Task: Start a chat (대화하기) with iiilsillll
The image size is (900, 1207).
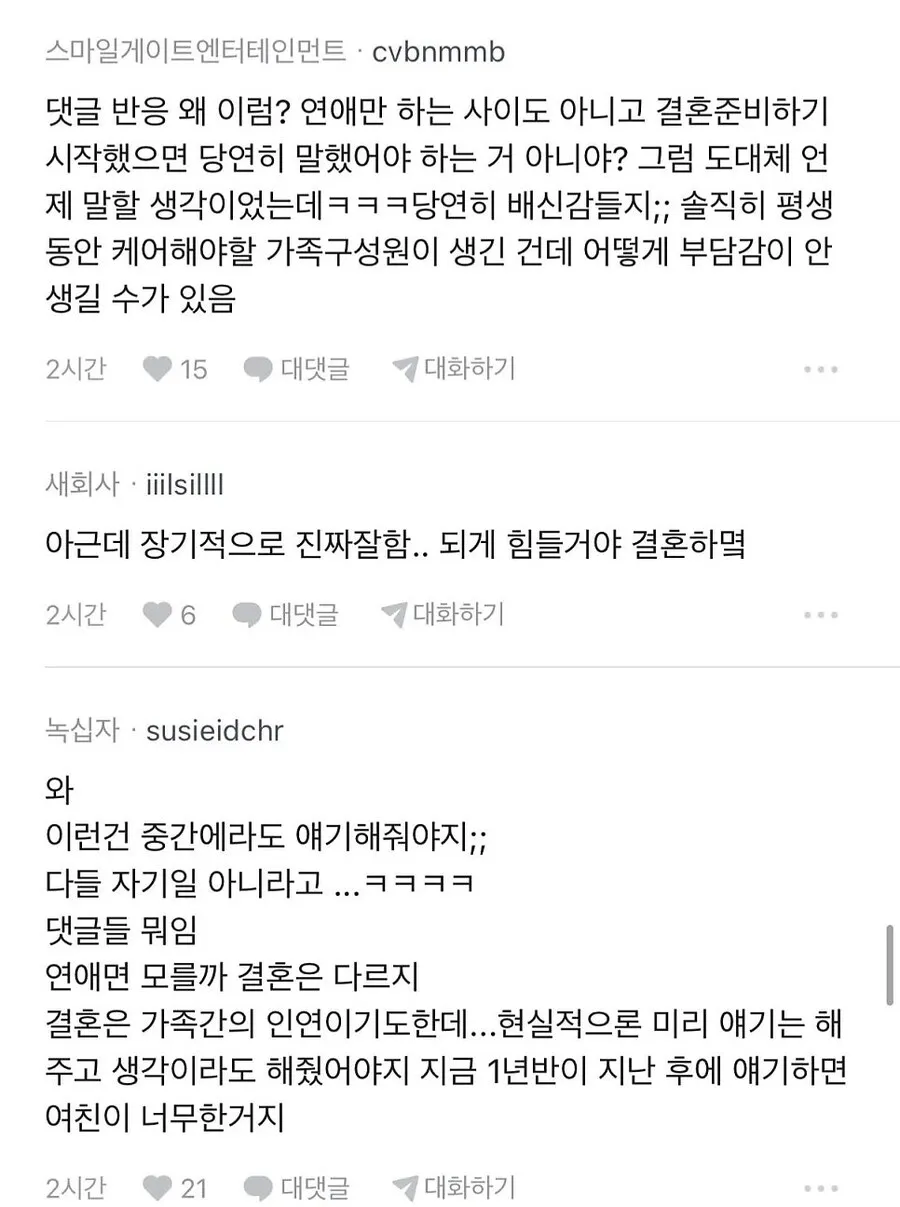Action: tap(442, 614)
